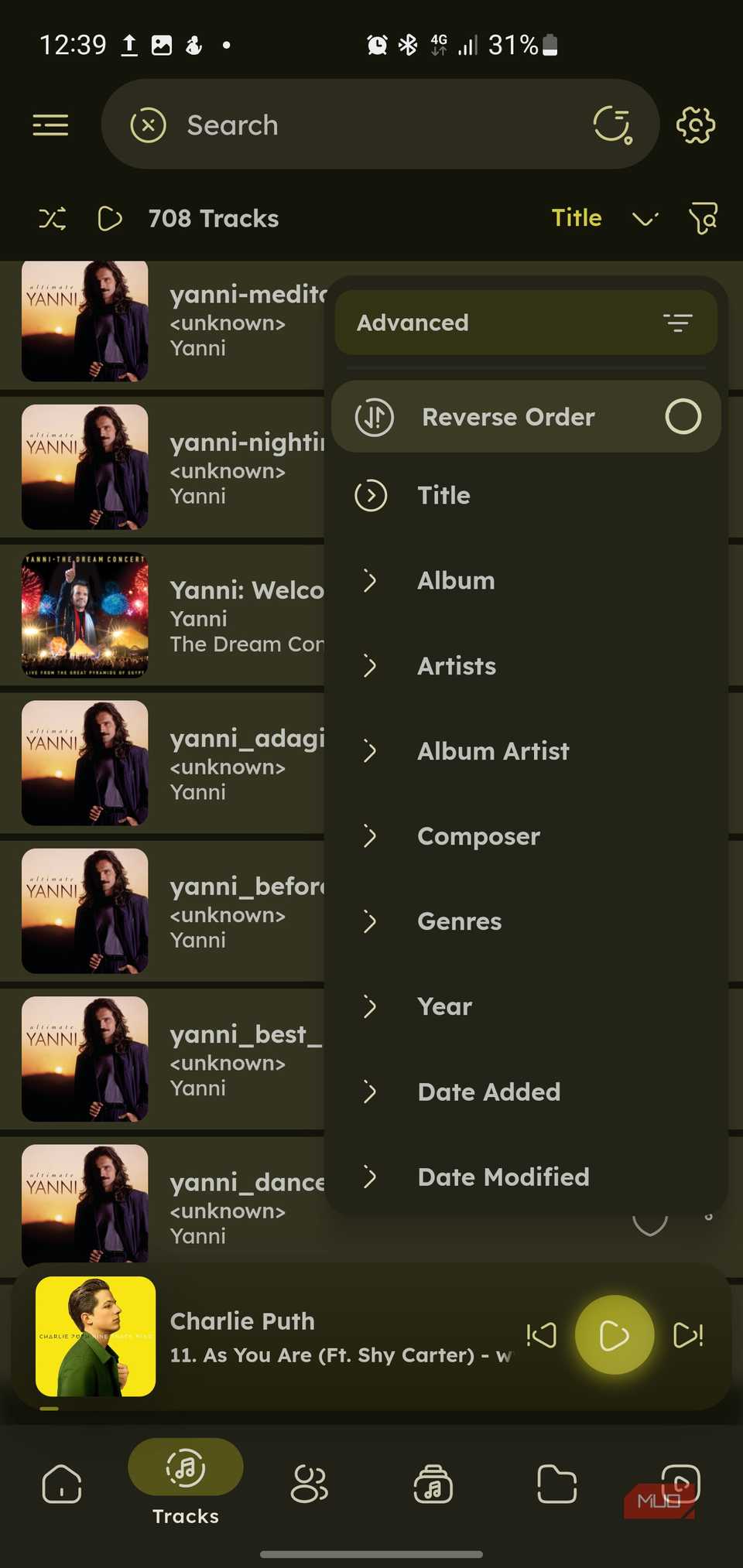Switch to the Folders tab
This screenshot has height=1568, width=743.
(x=556, y=1484)
